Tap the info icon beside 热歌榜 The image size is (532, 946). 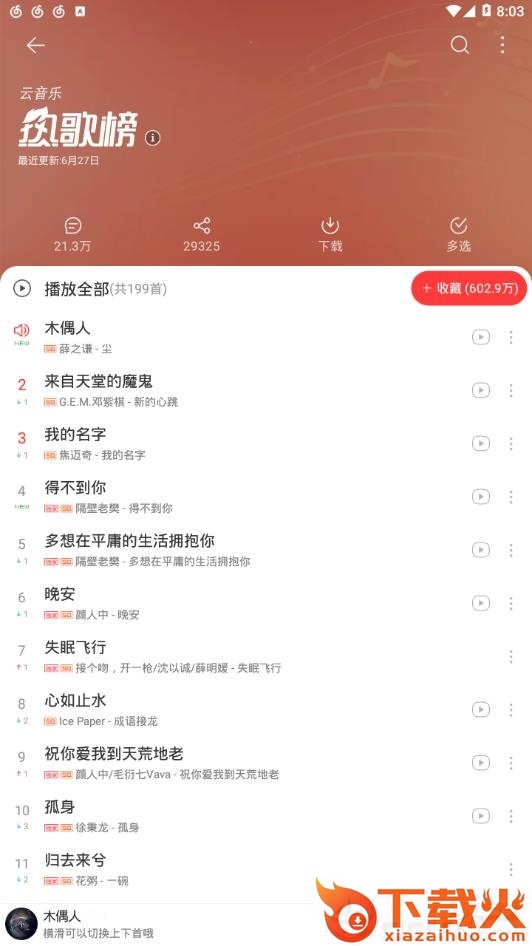153,138
